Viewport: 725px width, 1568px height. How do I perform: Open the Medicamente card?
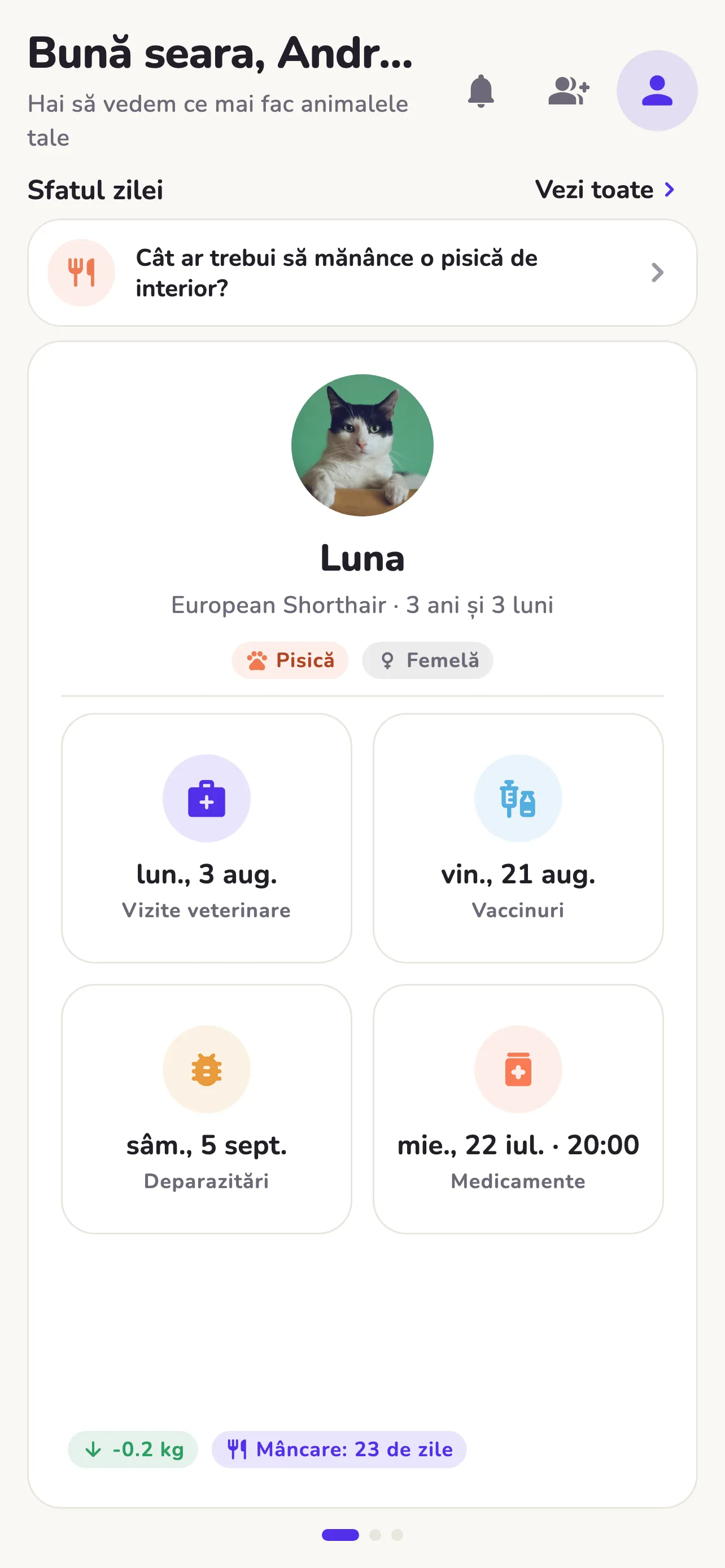(x=518, y=1109)
